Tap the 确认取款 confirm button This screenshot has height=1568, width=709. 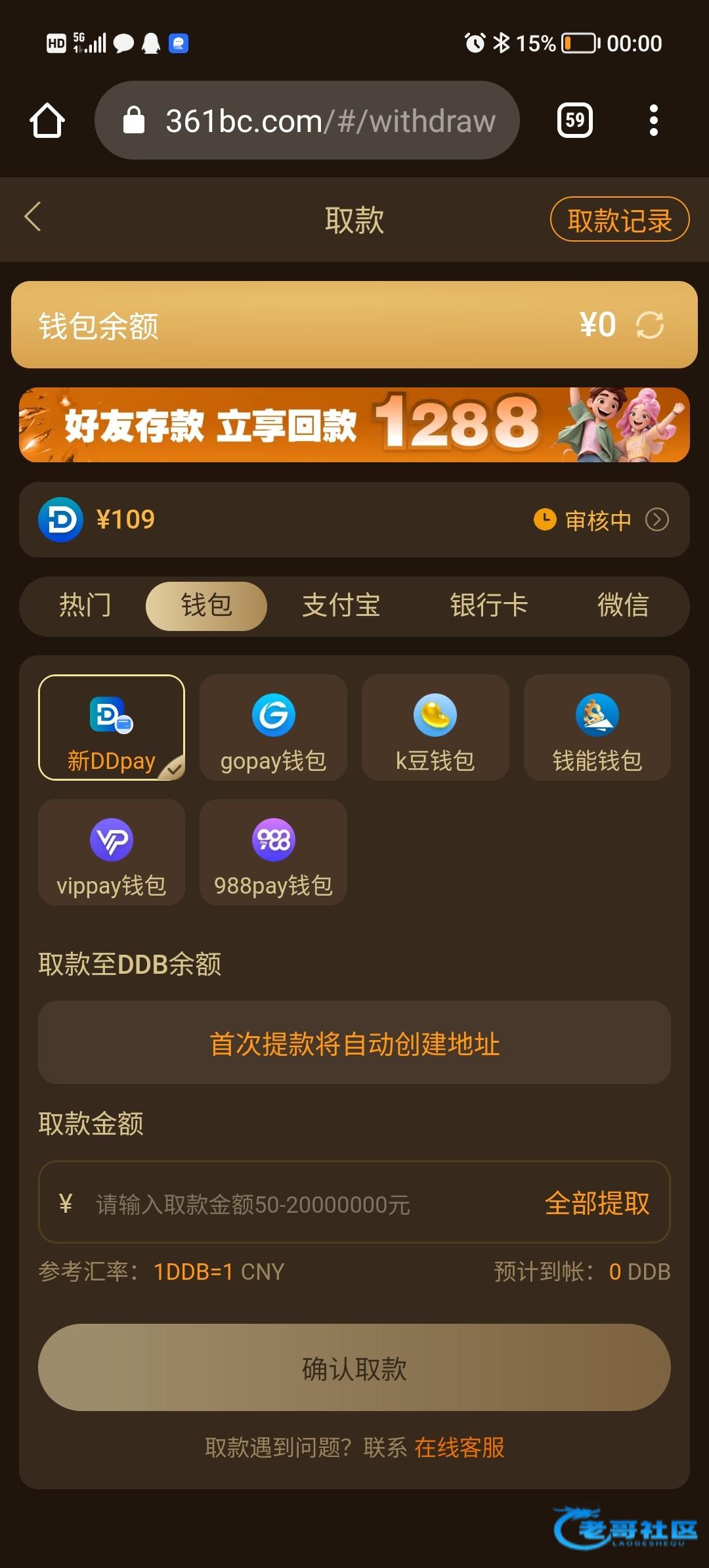point(354,1368)
